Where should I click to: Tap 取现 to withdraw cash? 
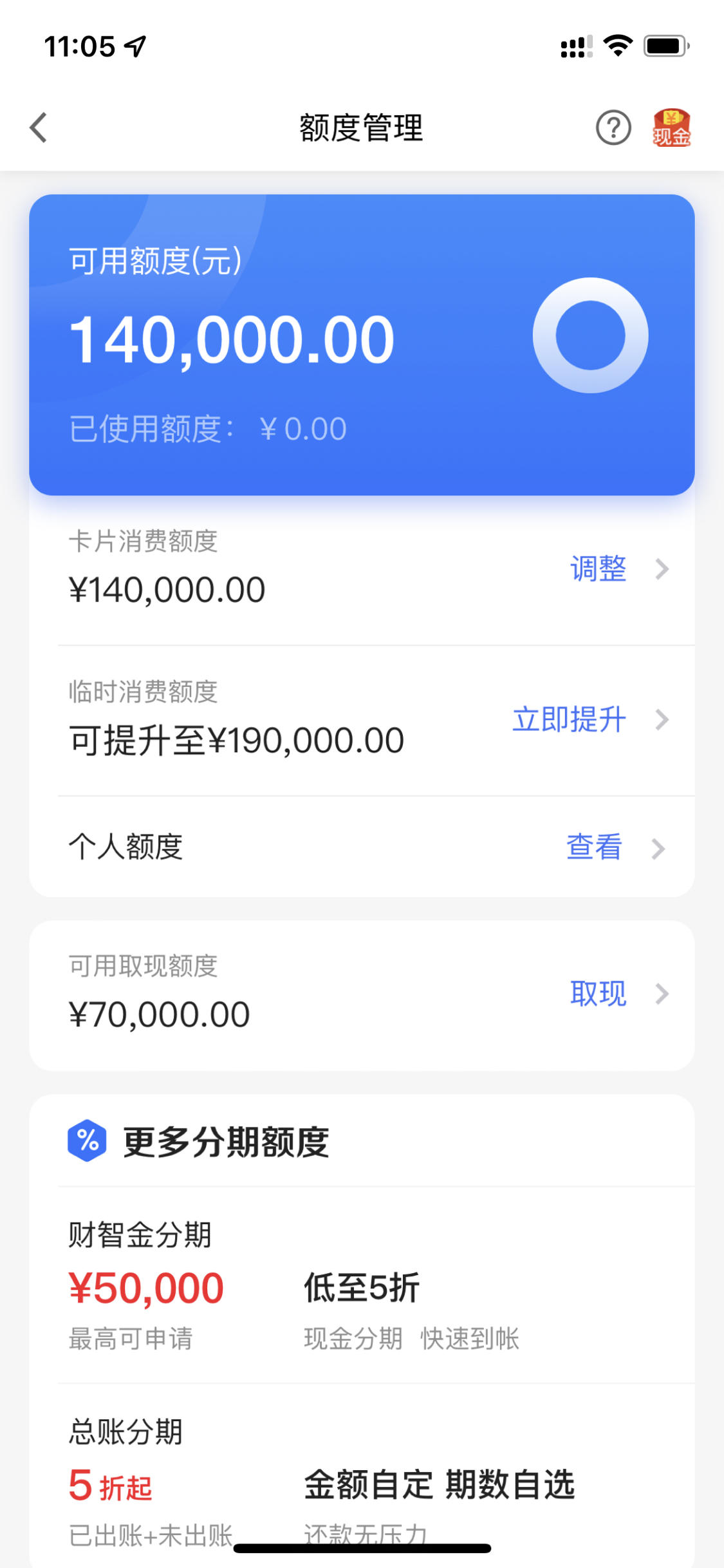[x=619, y=994]
